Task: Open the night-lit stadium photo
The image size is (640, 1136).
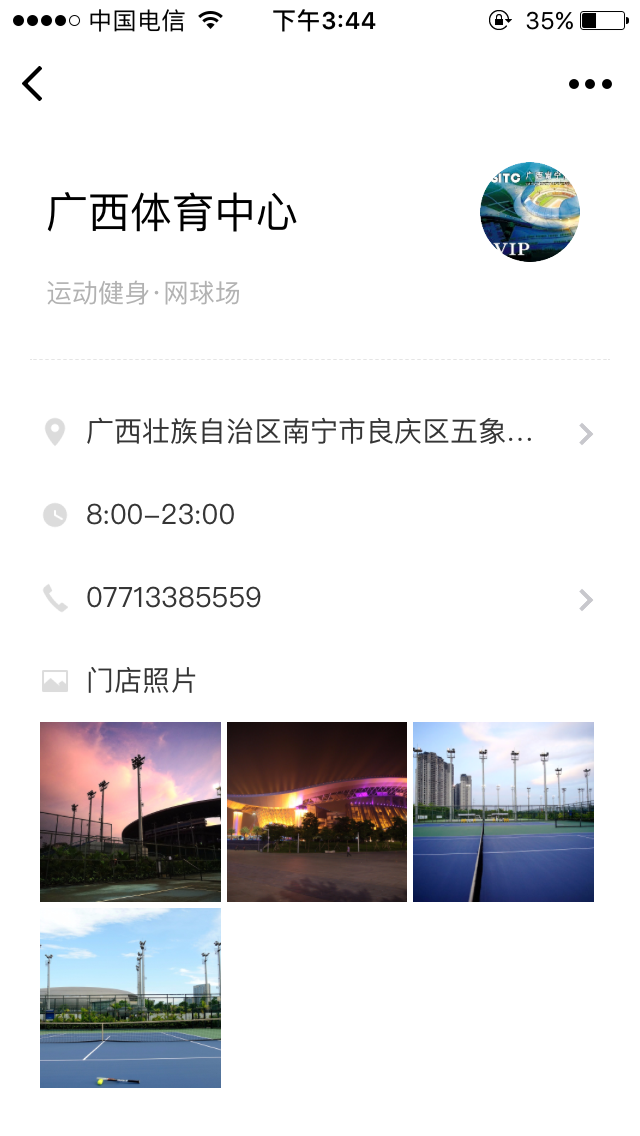Action: pyautogui.click(x=317, y=811)
